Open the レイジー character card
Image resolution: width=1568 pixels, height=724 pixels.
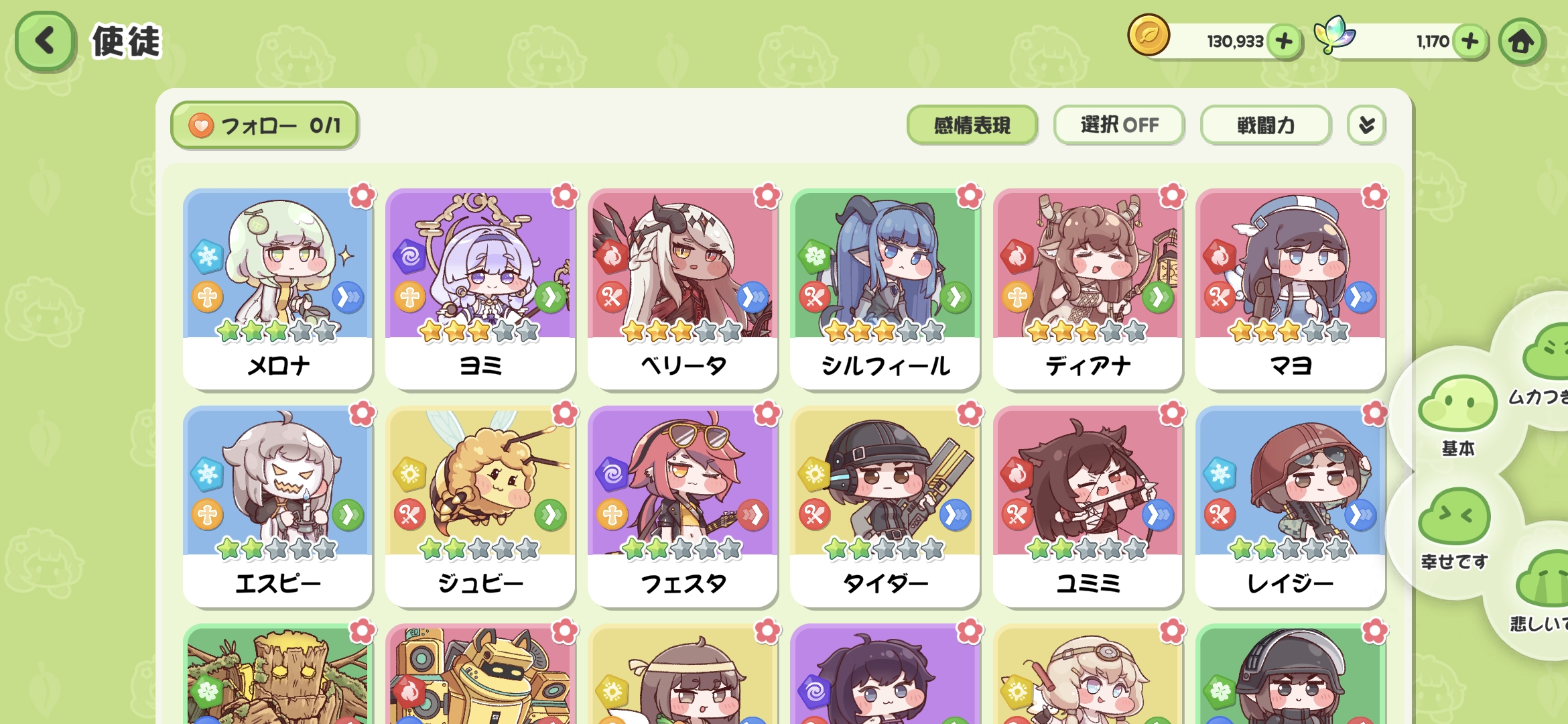click(1290, 506)
